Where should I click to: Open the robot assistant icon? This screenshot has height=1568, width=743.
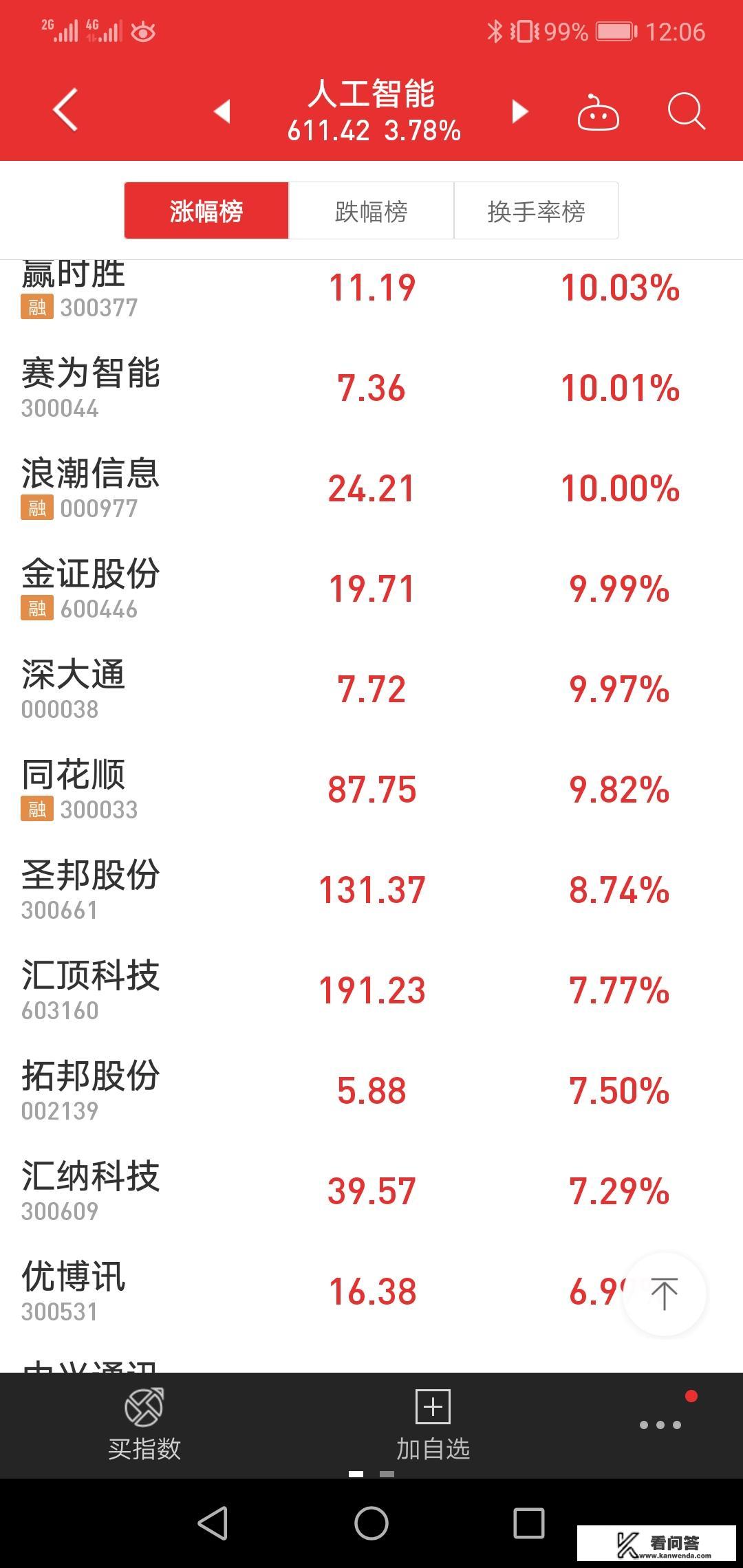[x=598, y=113]
